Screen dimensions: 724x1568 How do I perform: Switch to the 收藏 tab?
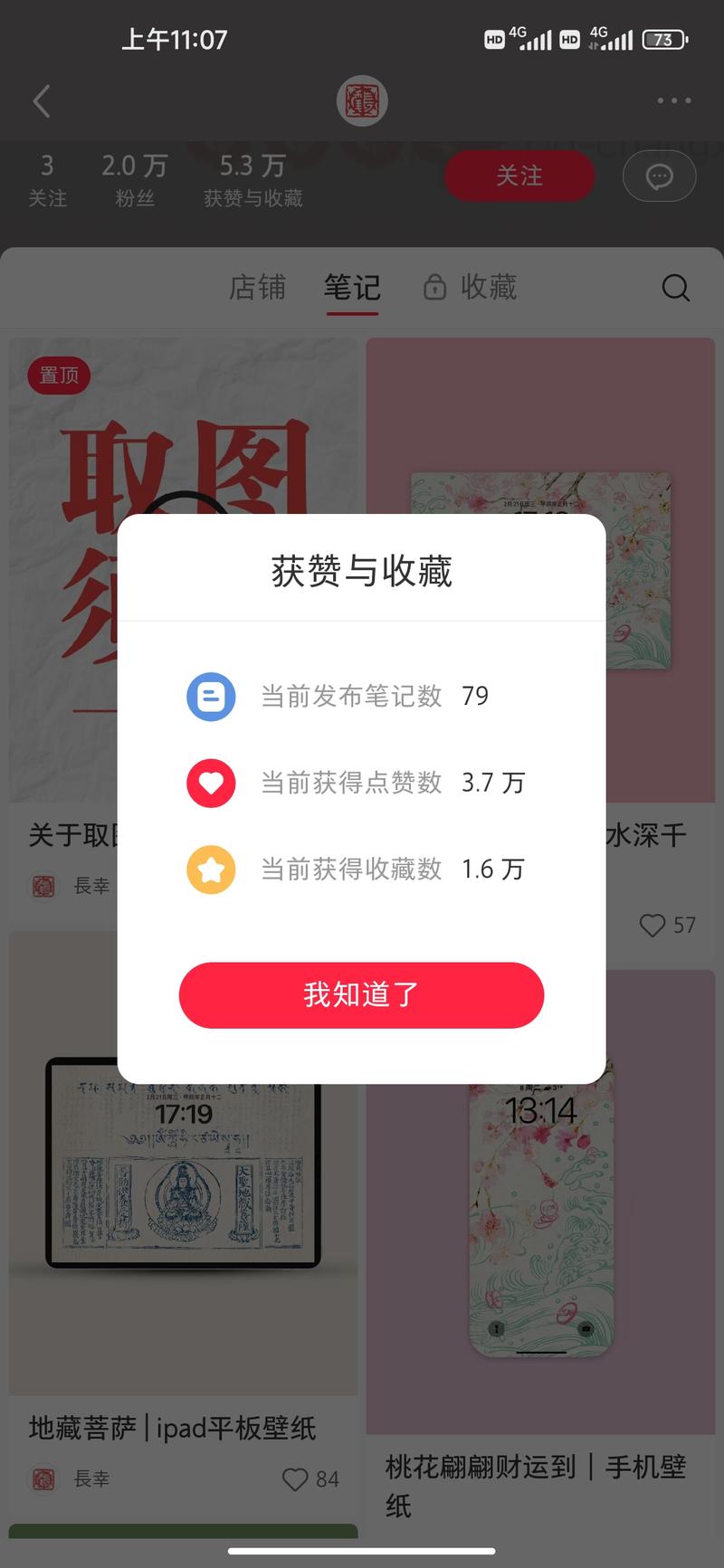[x=487, y=287]
